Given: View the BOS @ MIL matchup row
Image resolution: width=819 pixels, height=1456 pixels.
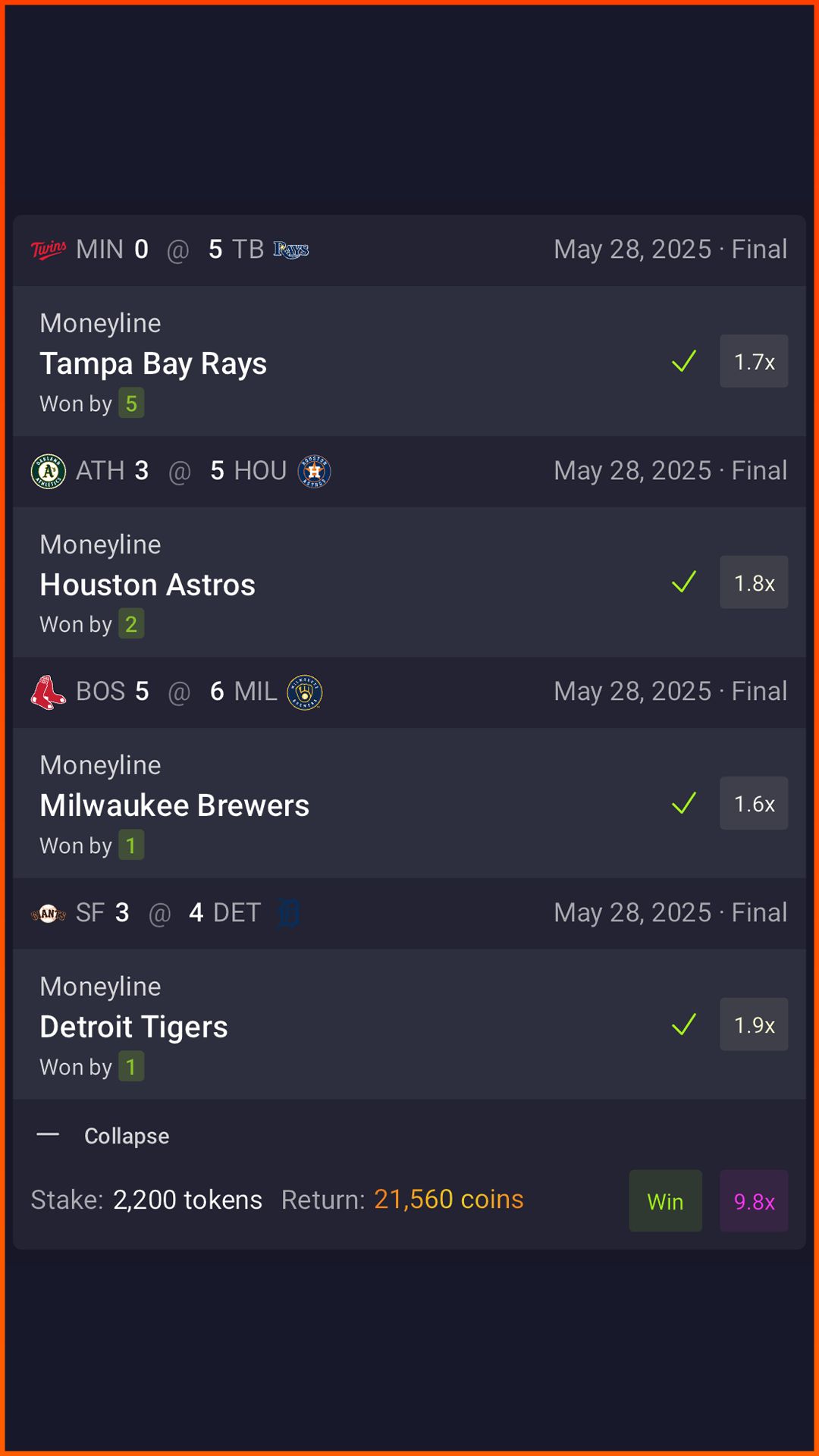Looking at the screenshot, I should 408,692.
